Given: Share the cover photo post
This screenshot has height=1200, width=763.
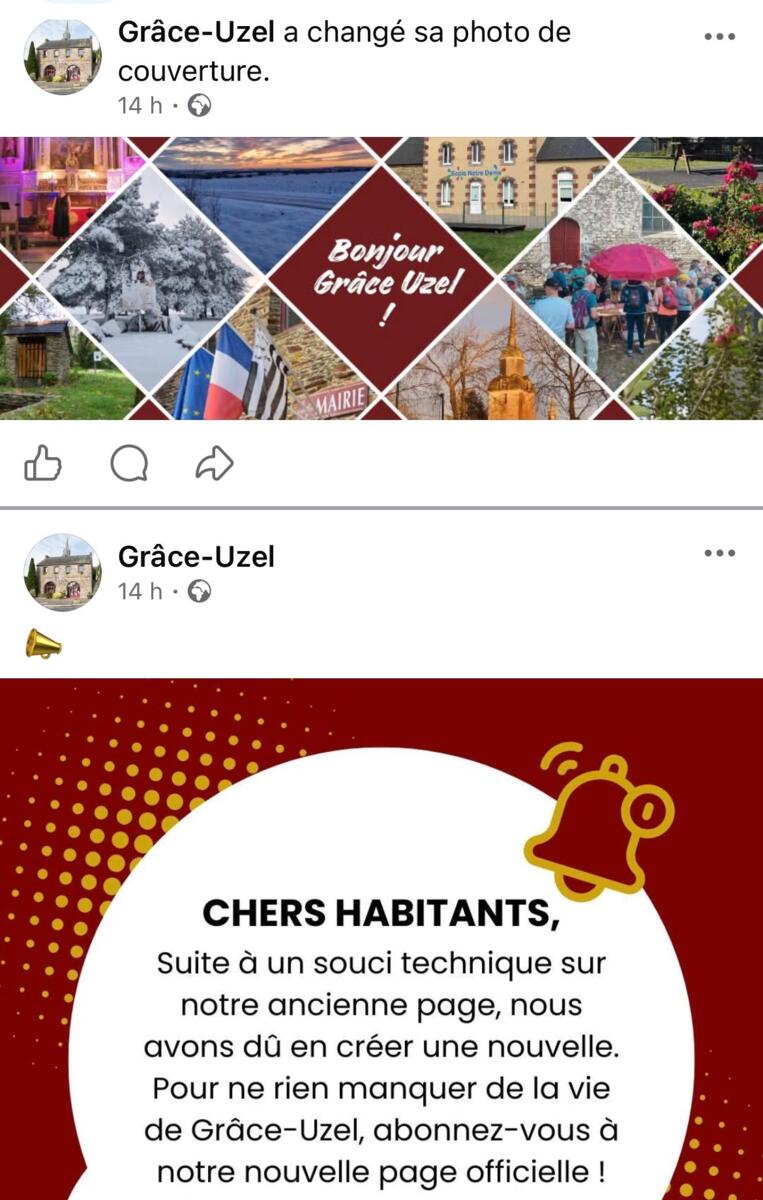Looking at the screenshot, I should (x=214, y=463).
